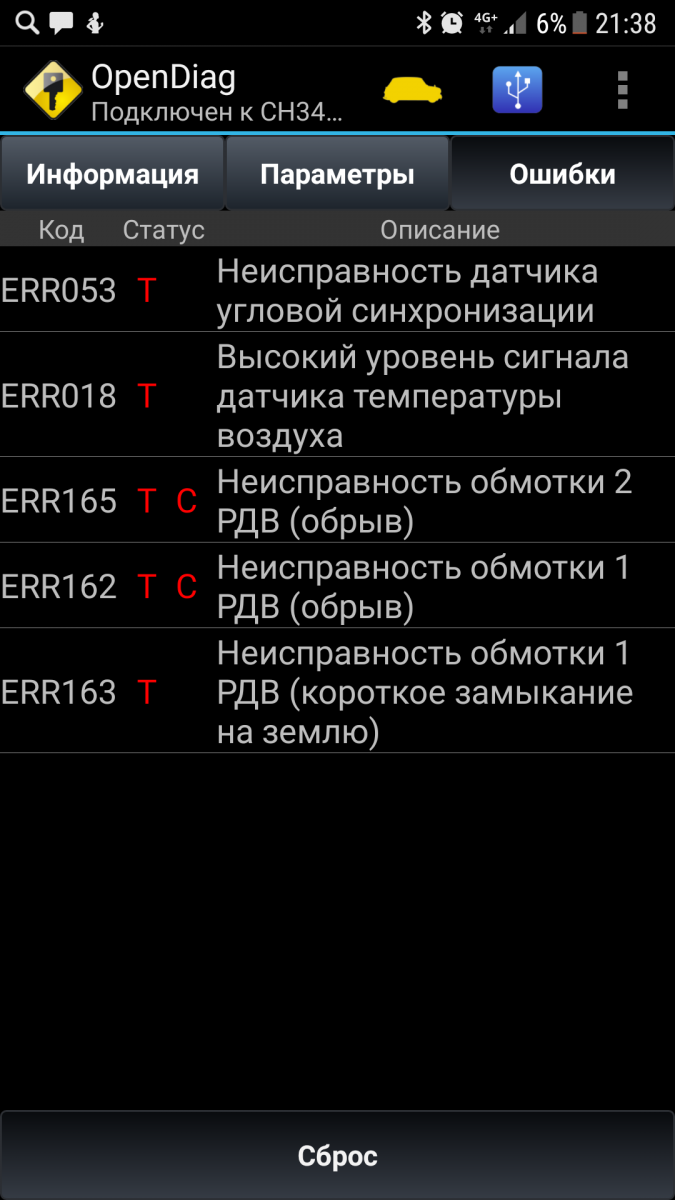Select error row ERR165
Image resolution: width=675 pixels, height=1200 pixels.
[337, 500]
